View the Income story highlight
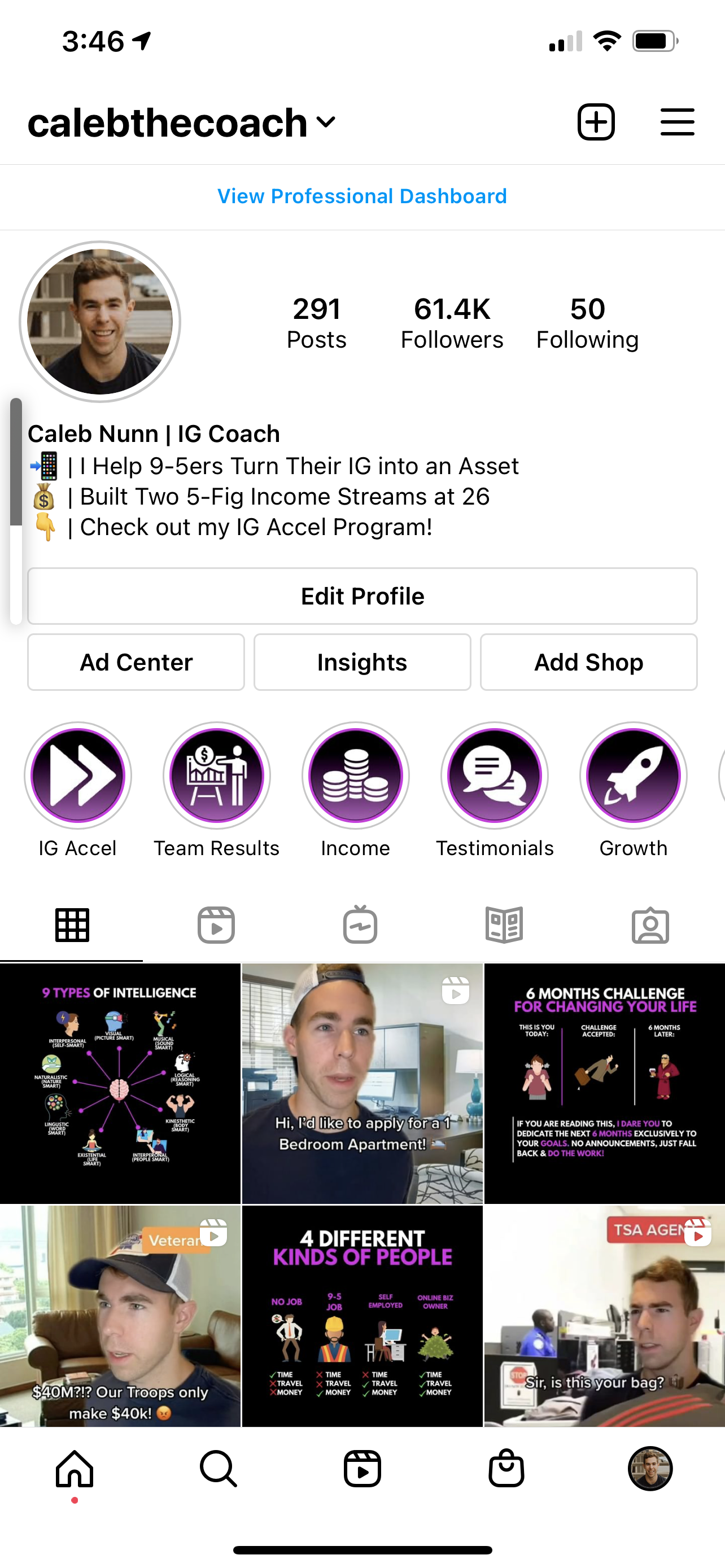 356,776
